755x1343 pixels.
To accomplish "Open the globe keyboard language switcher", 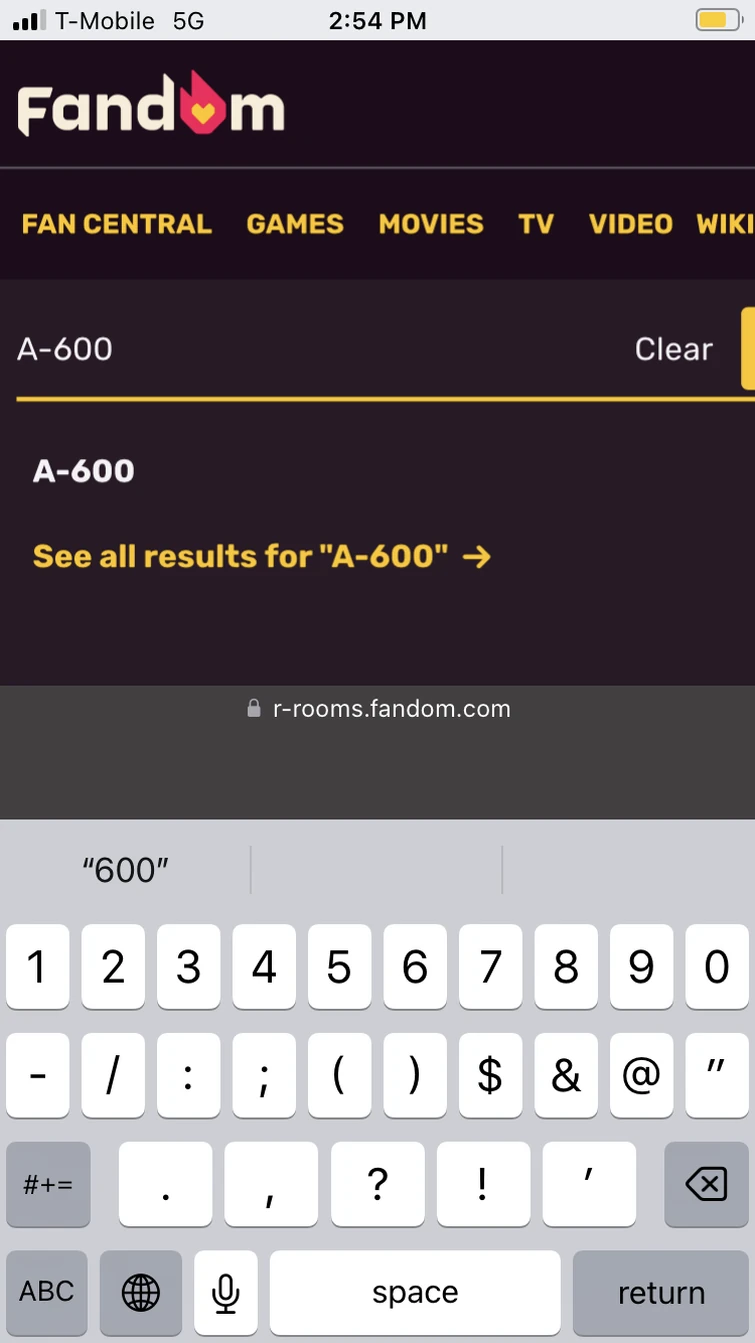I will pos(141,1292).
